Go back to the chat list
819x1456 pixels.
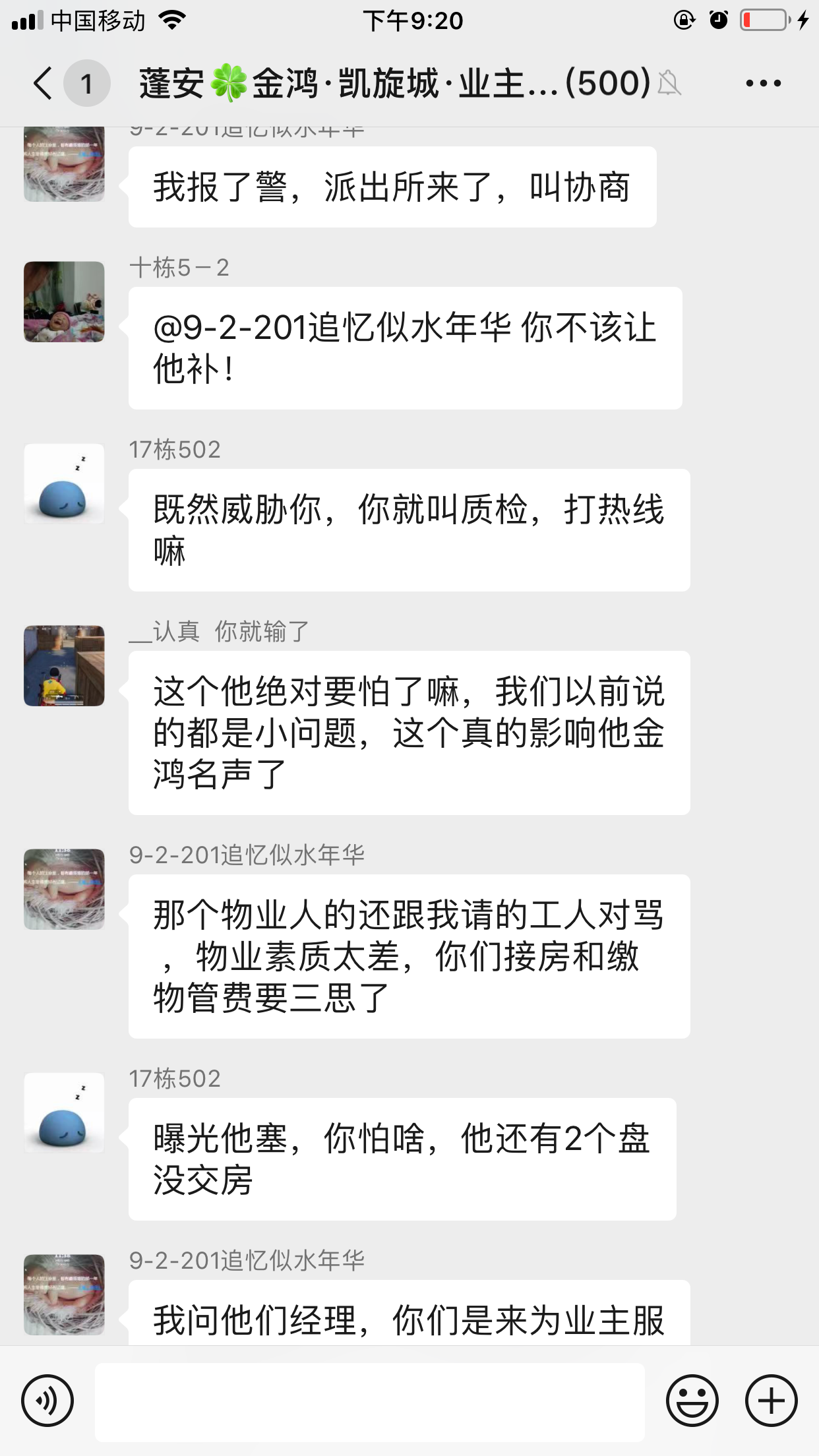(44, 84)
